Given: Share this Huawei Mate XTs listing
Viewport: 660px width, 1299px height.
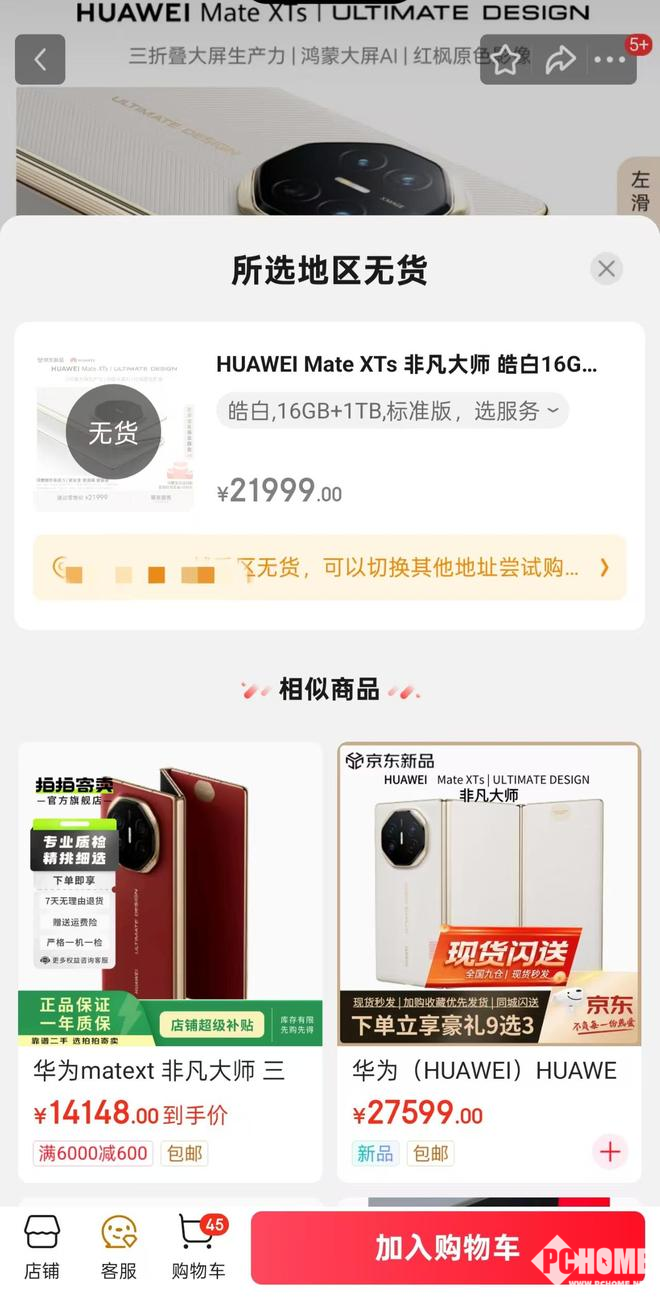Looking at the screenshot, I should pyautogui.click(x=560, y=60).
